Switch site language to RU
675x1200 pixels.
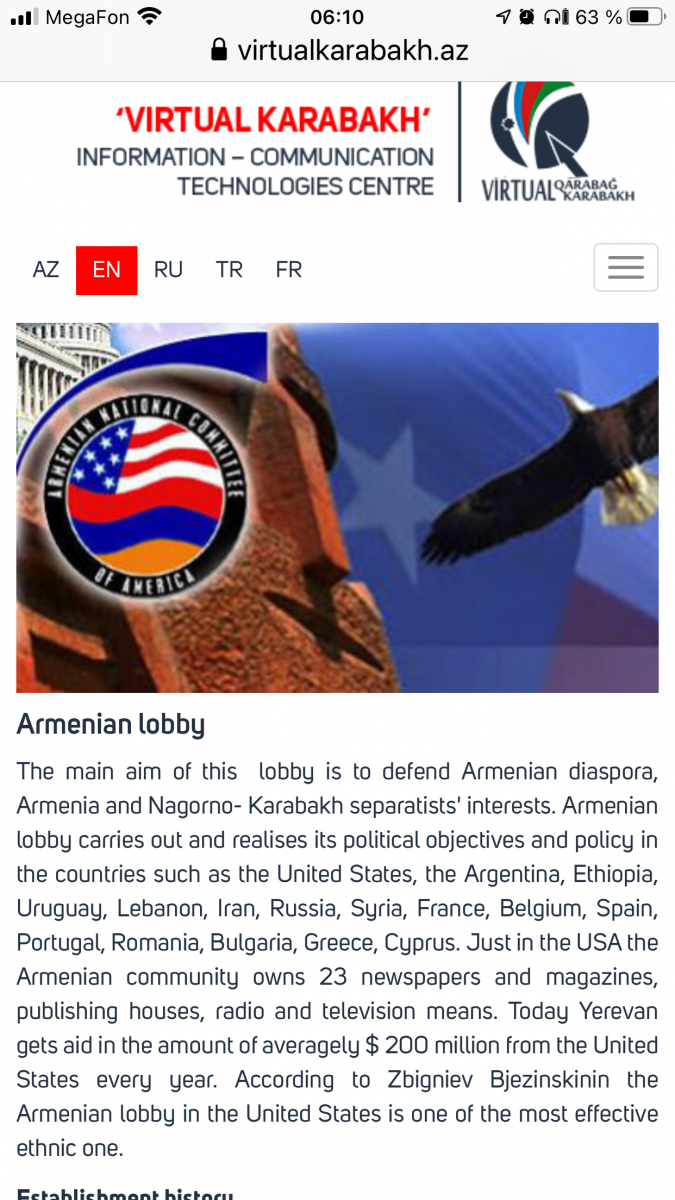pos(168,270)
